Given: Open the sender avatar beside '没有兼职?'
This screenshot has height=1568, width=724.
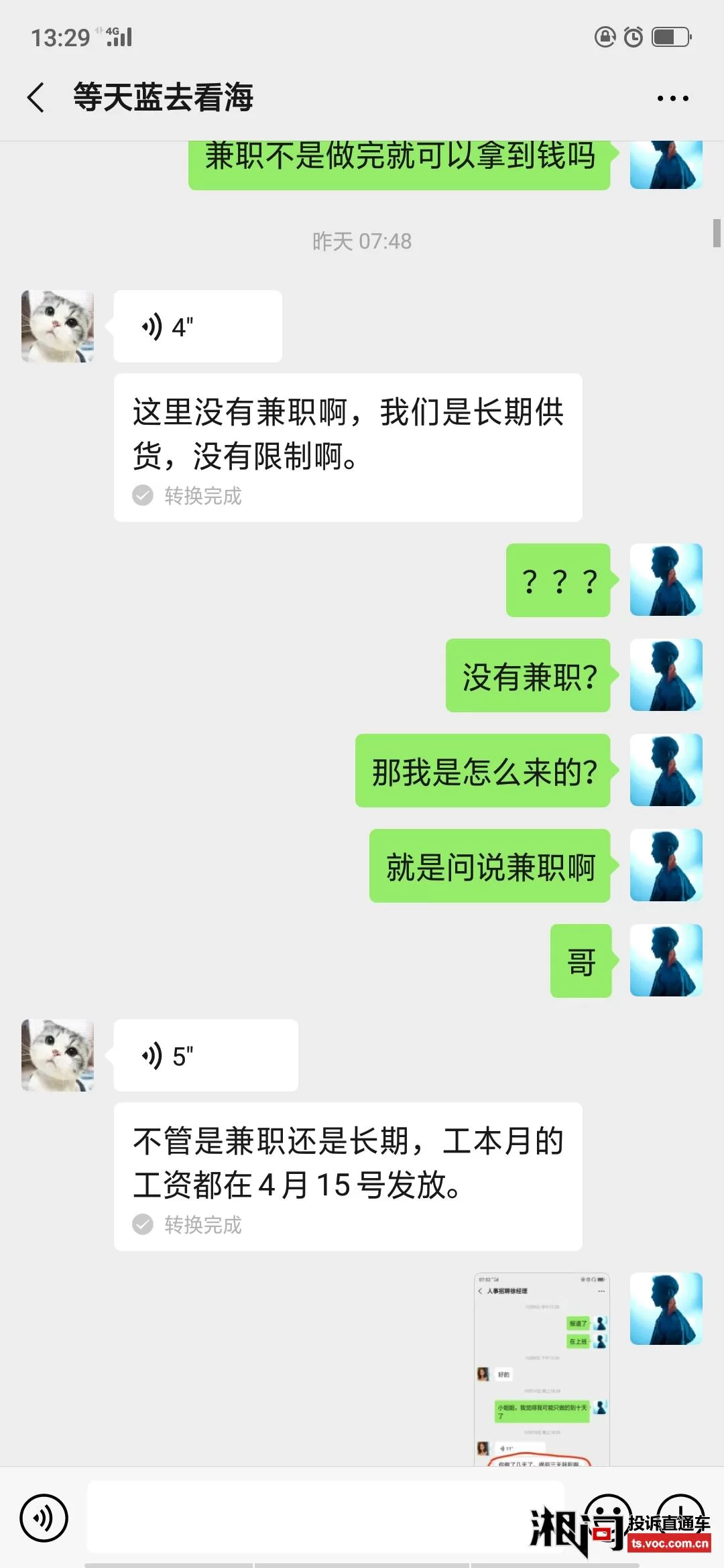Looking at the screenshot, I should tap(666, 675).
